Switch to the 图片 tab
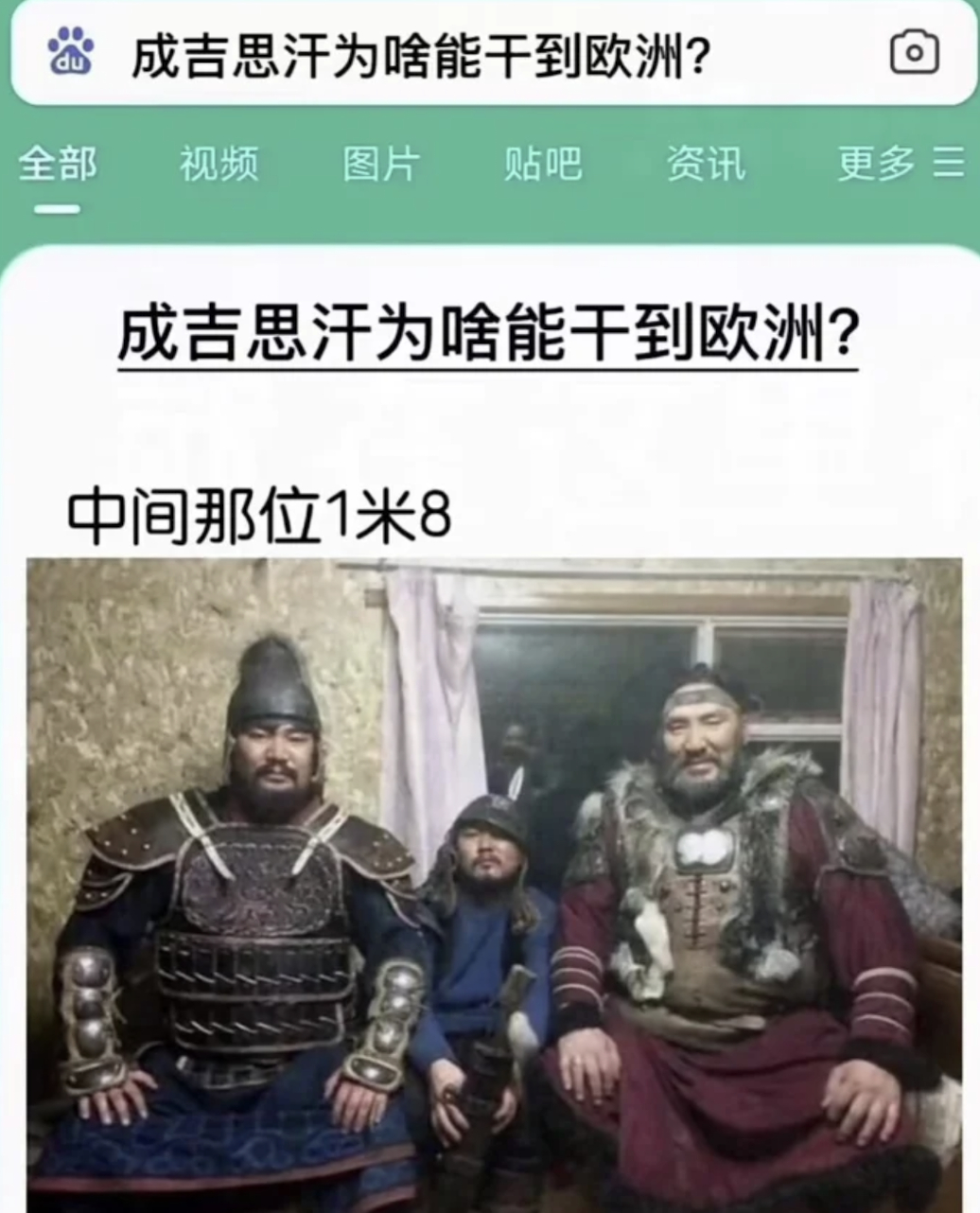 381,164
